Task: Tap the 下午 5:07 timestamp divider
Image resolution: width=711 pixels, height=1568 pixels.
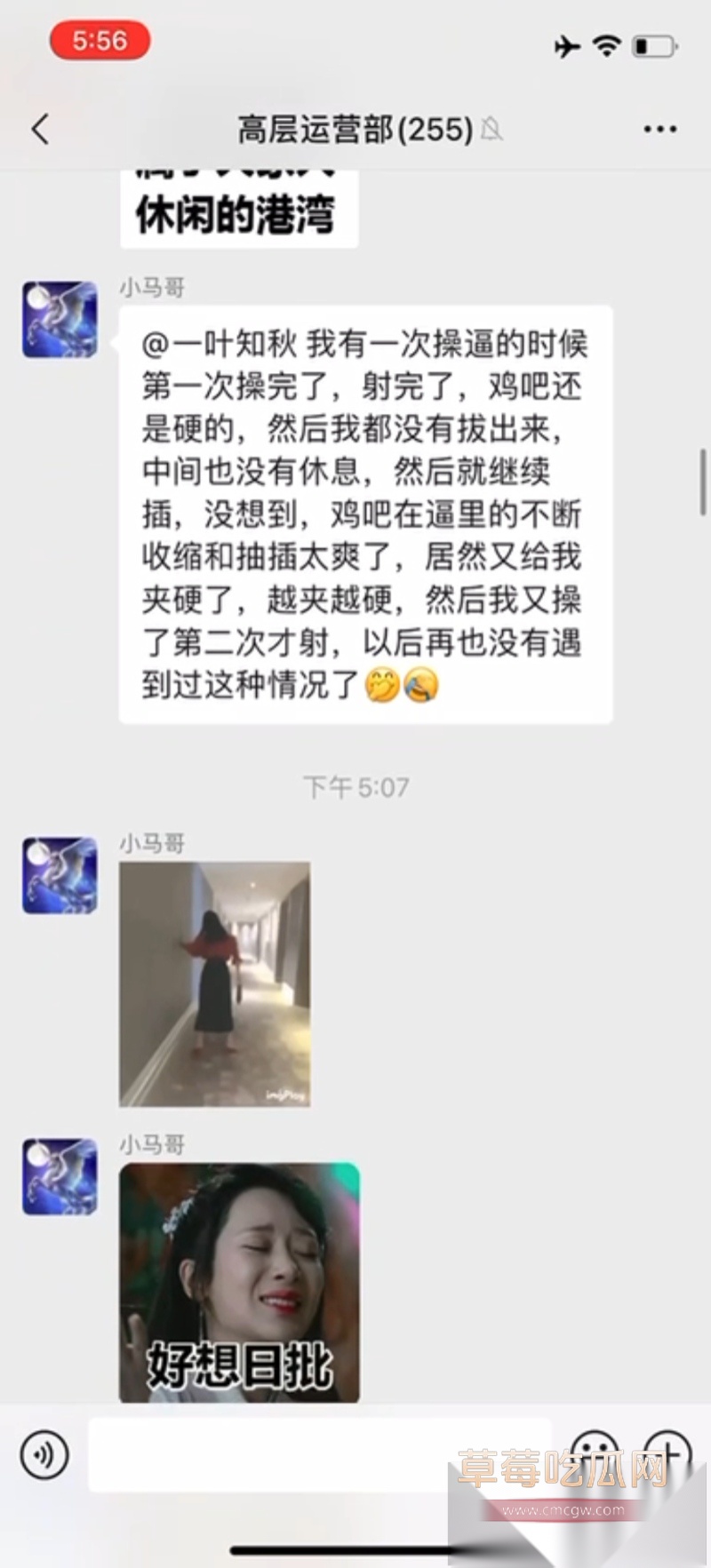Action: click(x=355, y=785)
